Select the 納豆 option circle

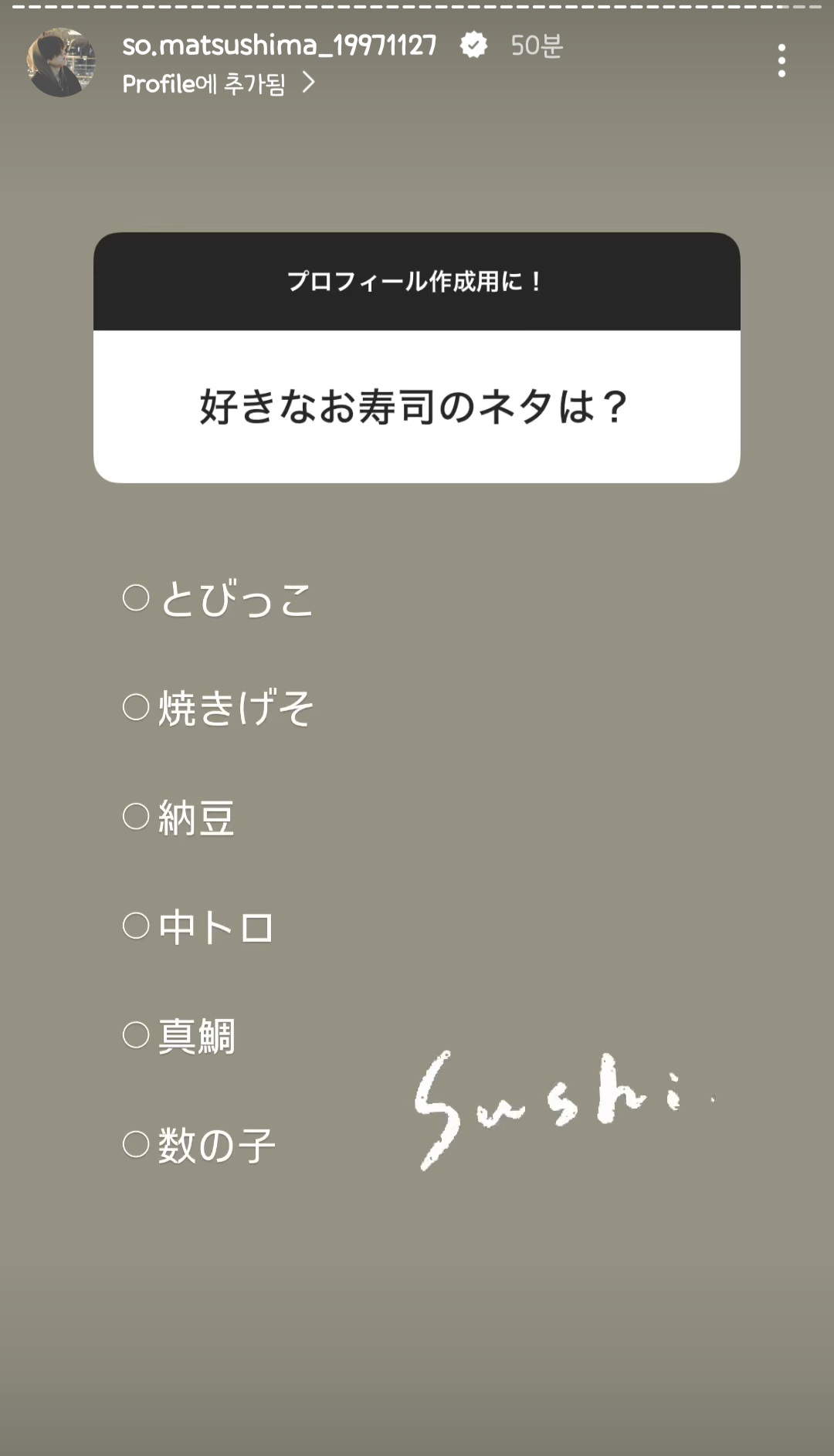click(135, 816)
